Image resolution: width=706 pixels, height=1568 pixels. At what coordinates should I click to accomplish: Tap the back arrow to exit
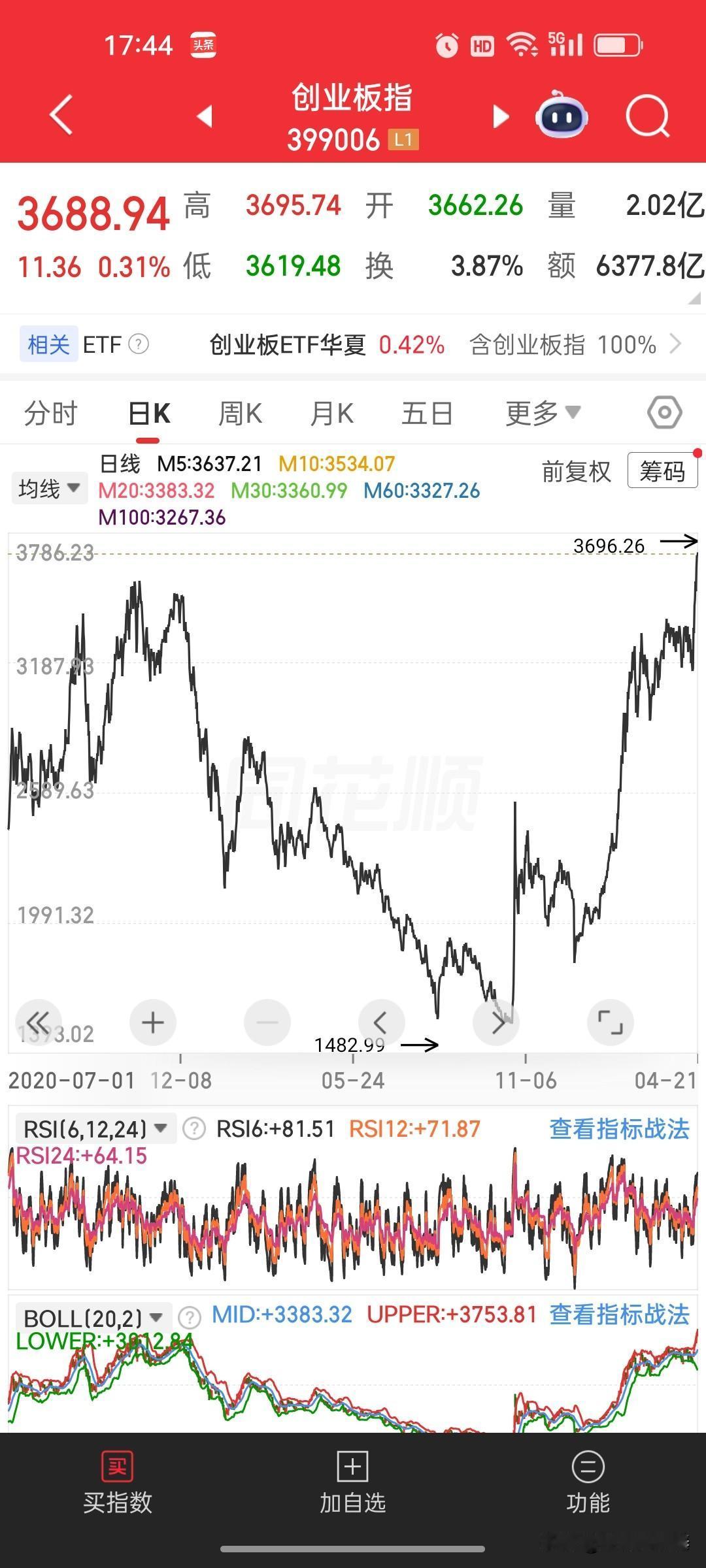click(x=60, y=115)
